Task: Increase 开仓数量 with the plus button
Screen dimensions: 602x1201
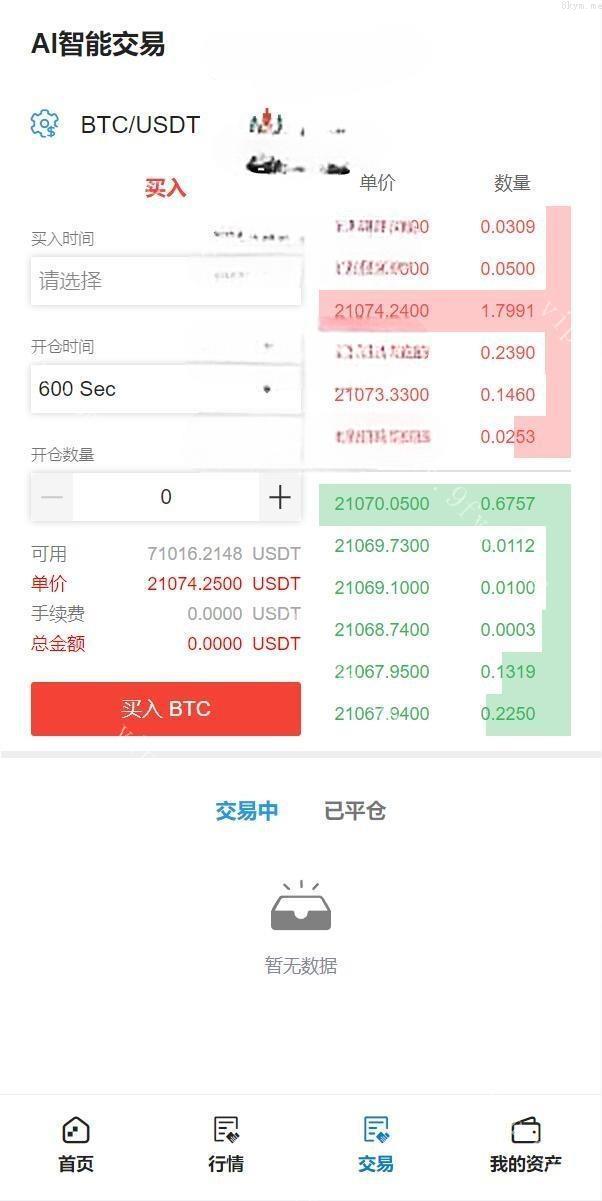Action: [x=280, y=497]
